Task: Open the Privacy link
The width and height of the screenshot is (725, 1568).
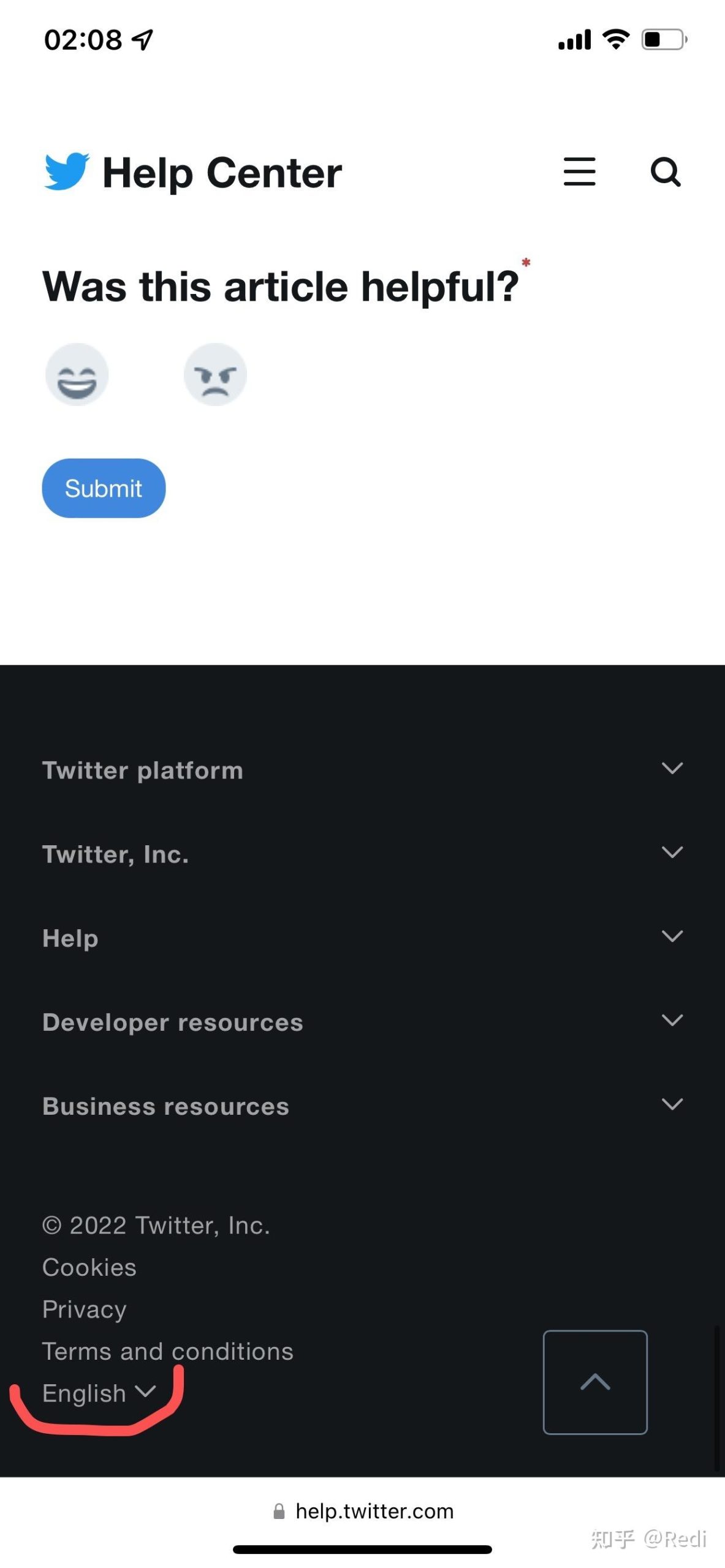Action: pyautogui.click(x=85, y=1309)
